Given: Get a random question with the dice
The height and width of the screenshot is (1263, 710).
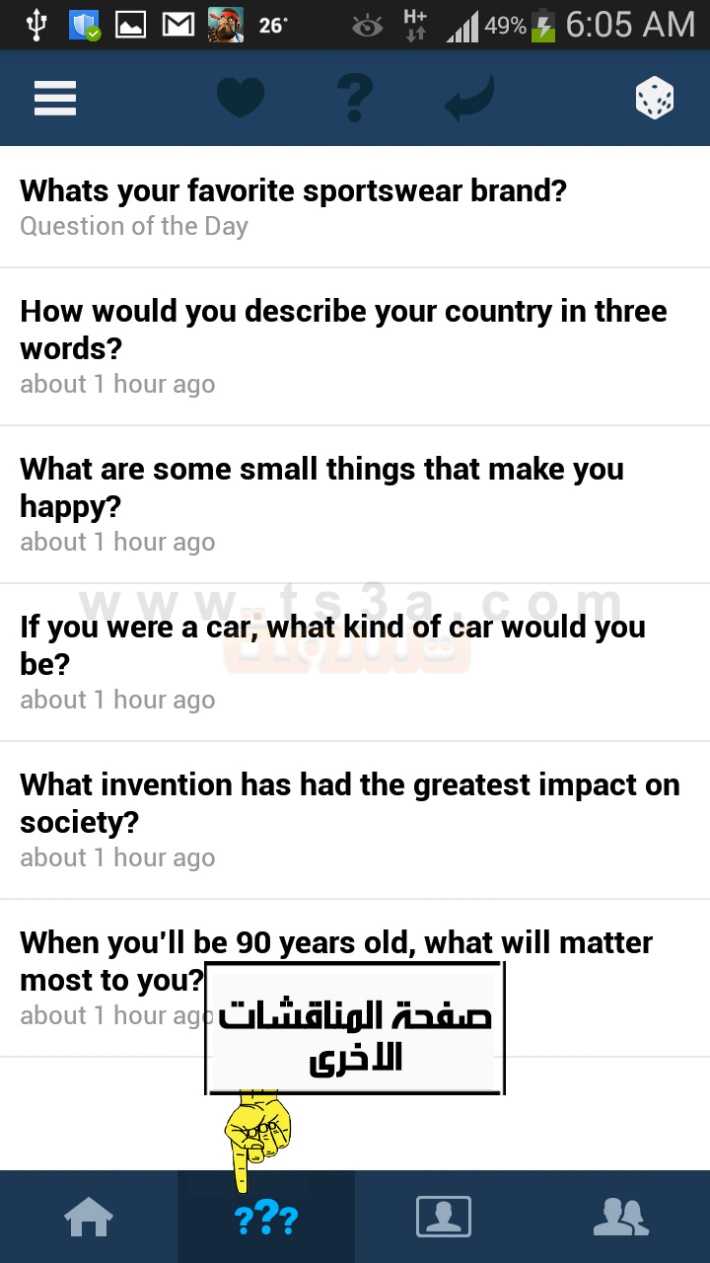Looking at the screenshot, I should point(655,99).
